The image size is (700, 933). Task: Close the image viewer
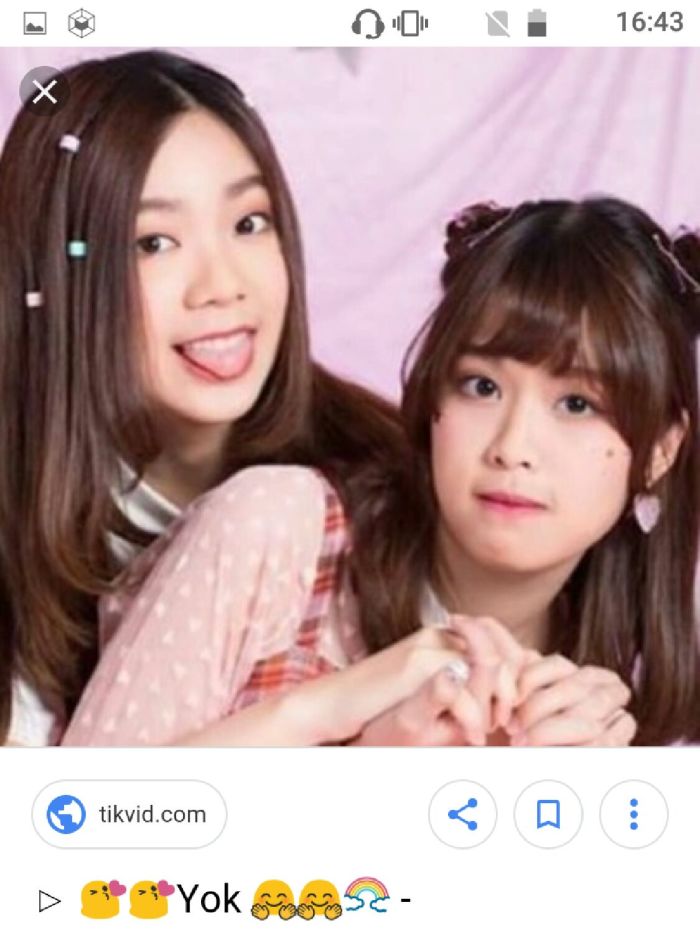pos(44,92)
